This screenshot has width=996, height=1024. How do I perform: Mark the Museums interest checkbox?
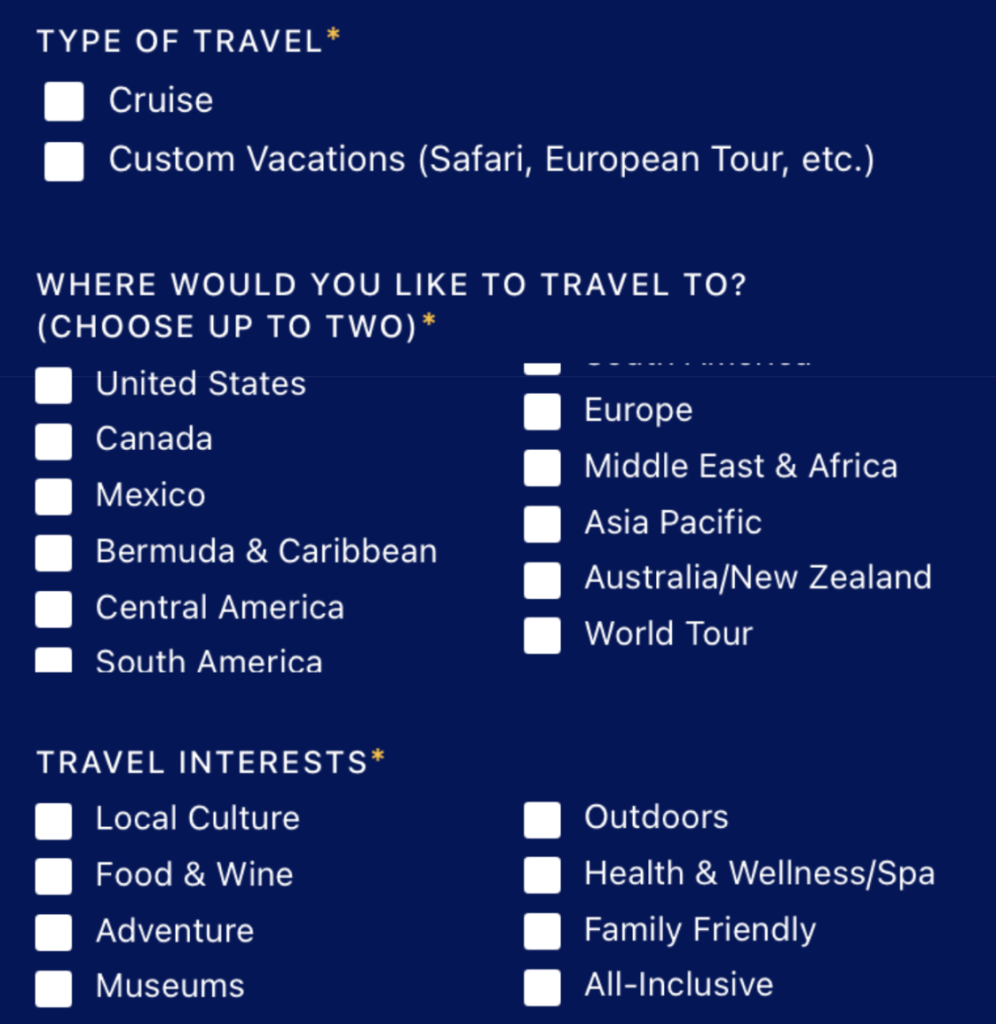coord(54,989)
